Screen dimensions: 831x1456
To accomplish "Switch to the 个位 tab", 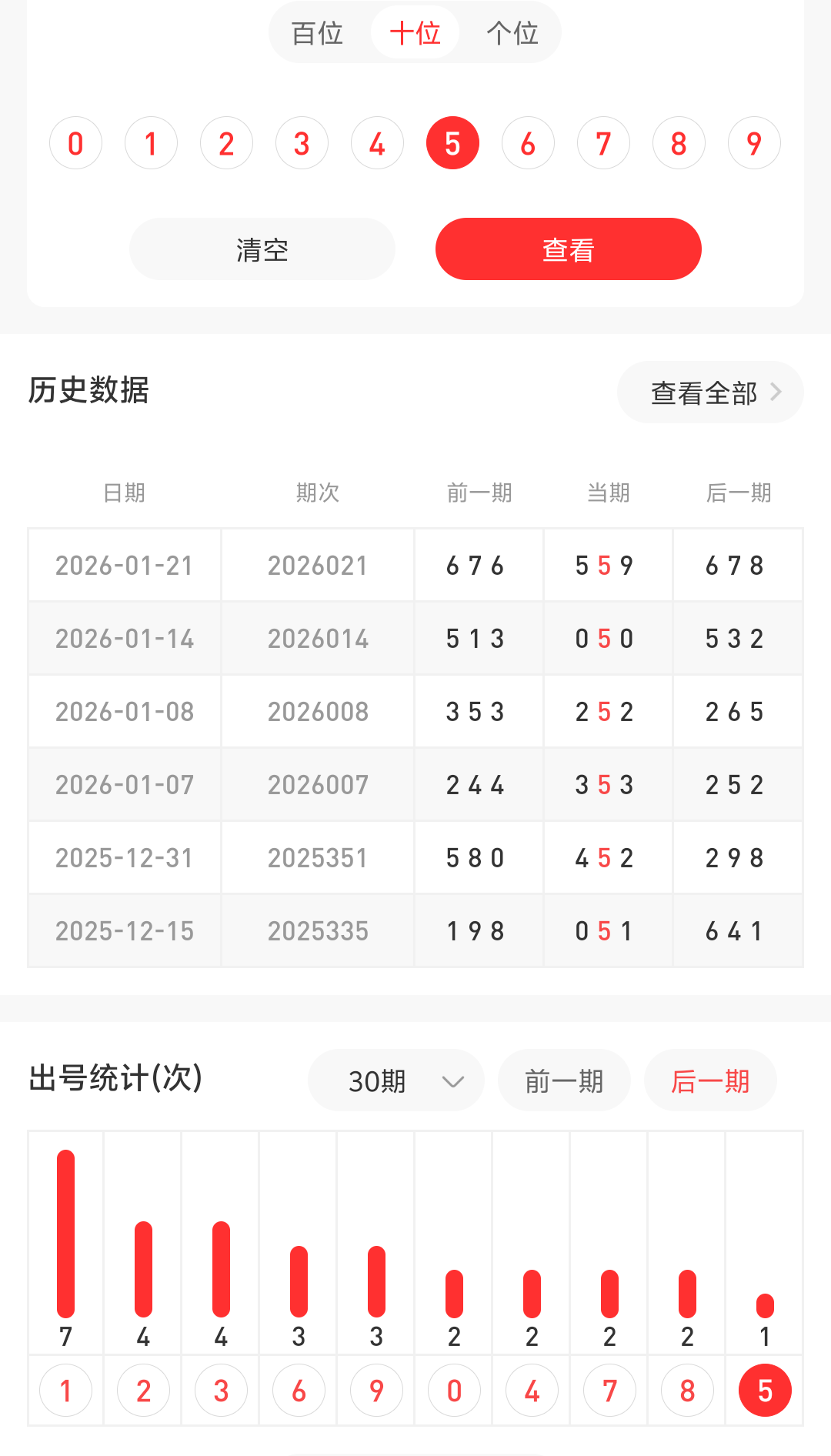I will [x=512, y=32].
